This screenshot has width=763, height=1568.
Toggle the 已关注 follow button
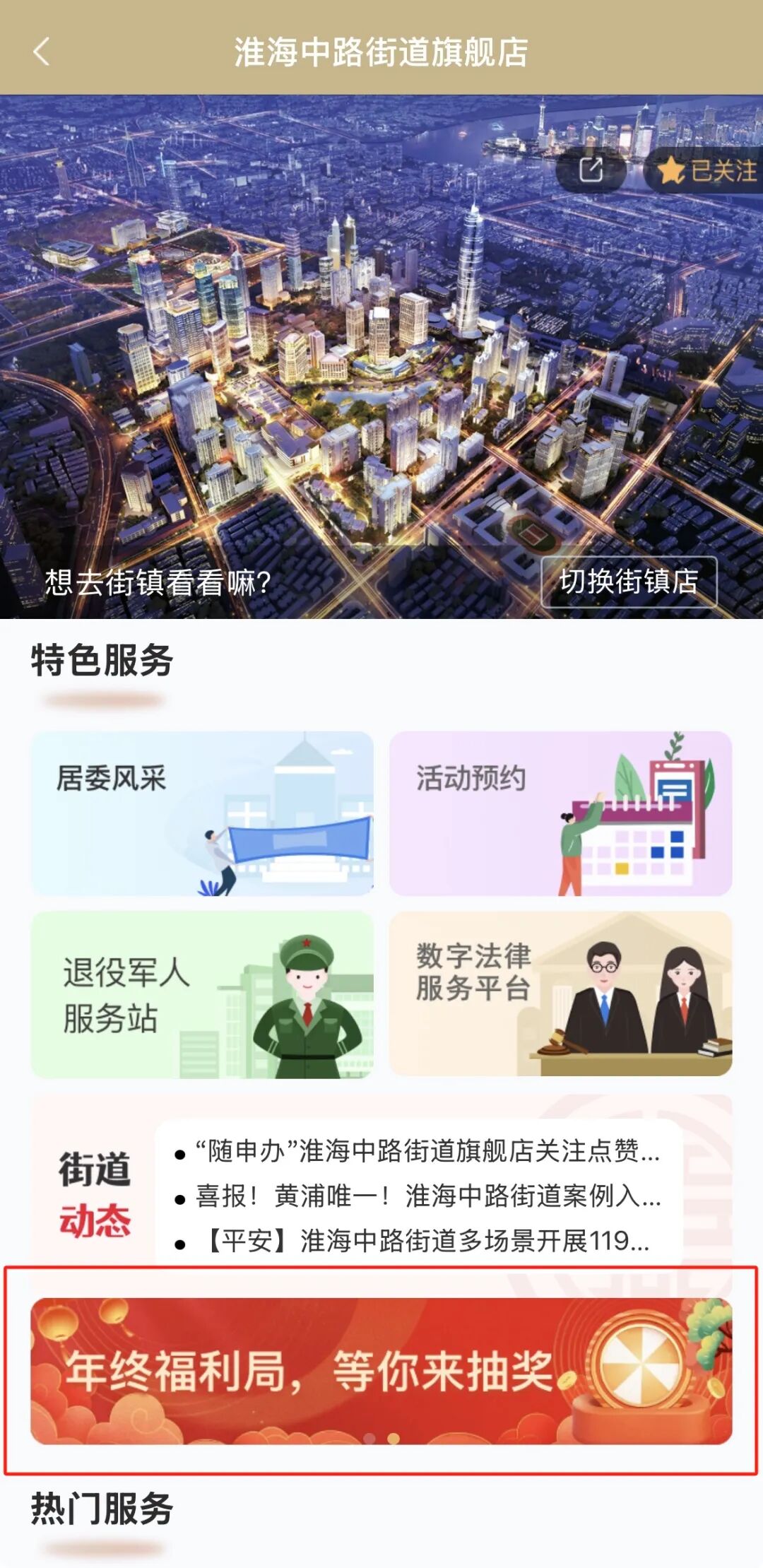[x=706, y=171]
